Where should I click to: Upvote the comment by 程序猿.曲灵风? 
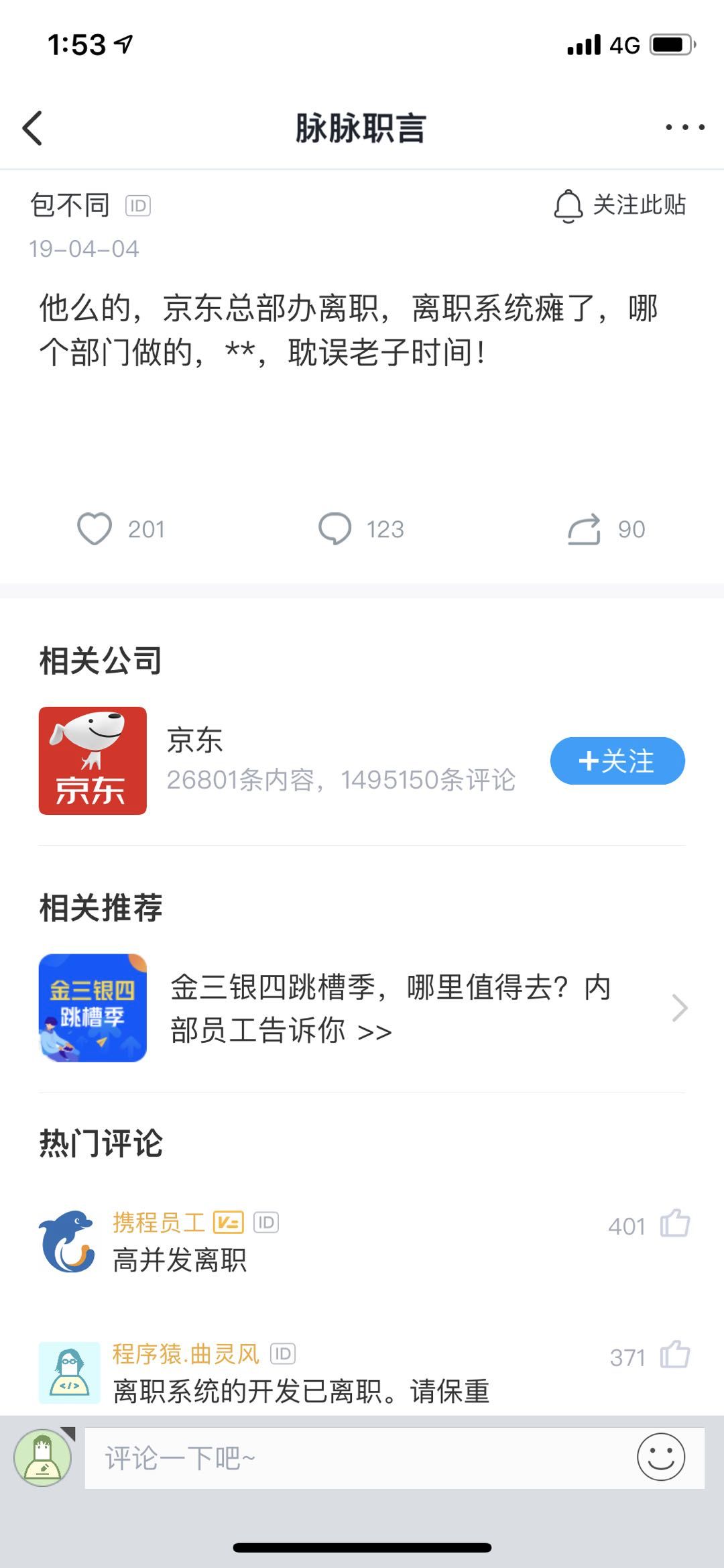coord(674,1355)
